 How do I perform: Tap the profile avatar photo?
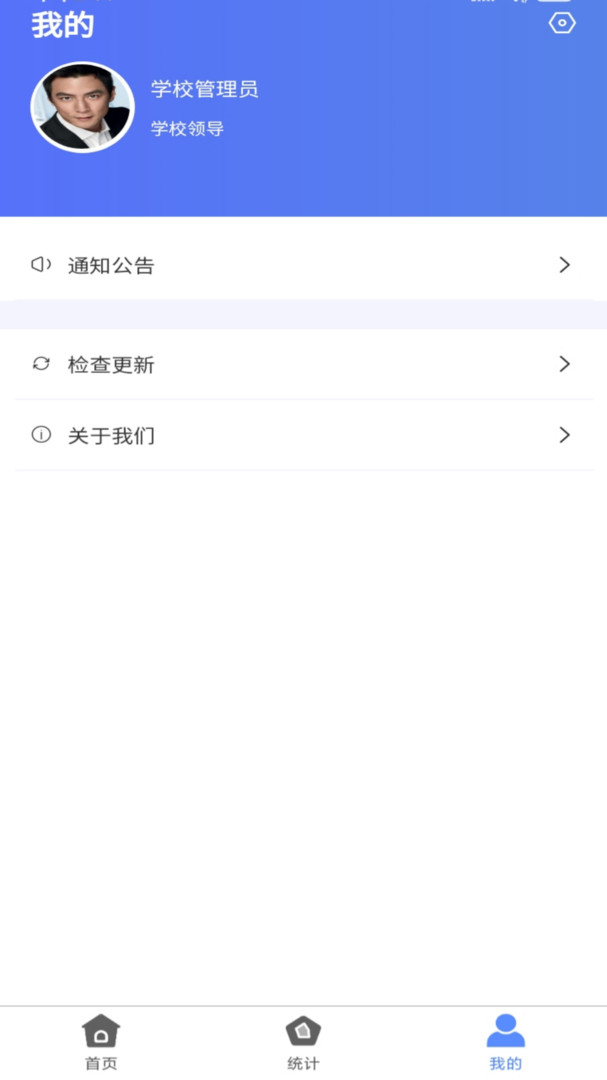(82, 108)
